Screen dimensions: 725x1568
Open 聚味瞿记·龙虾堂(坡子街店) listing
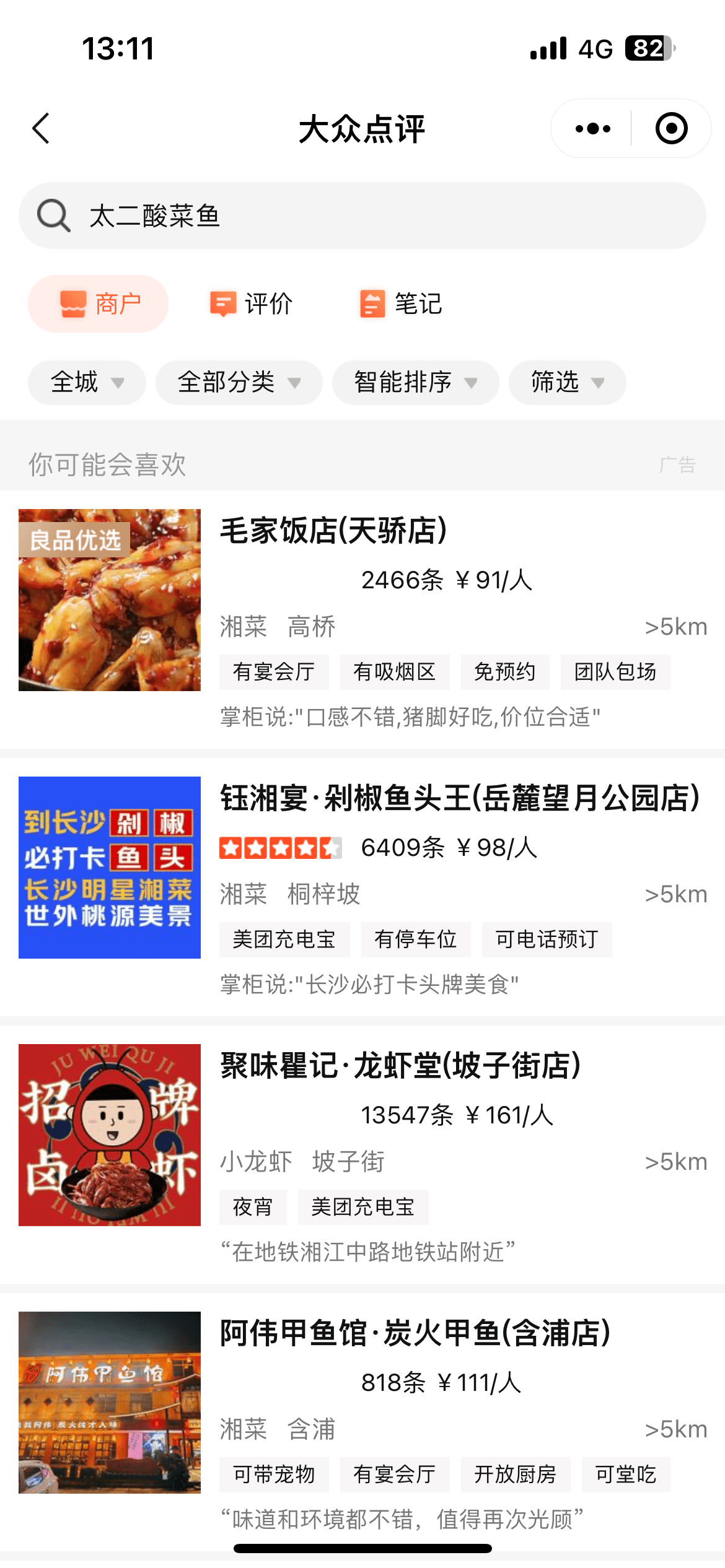pos(400,1066)
